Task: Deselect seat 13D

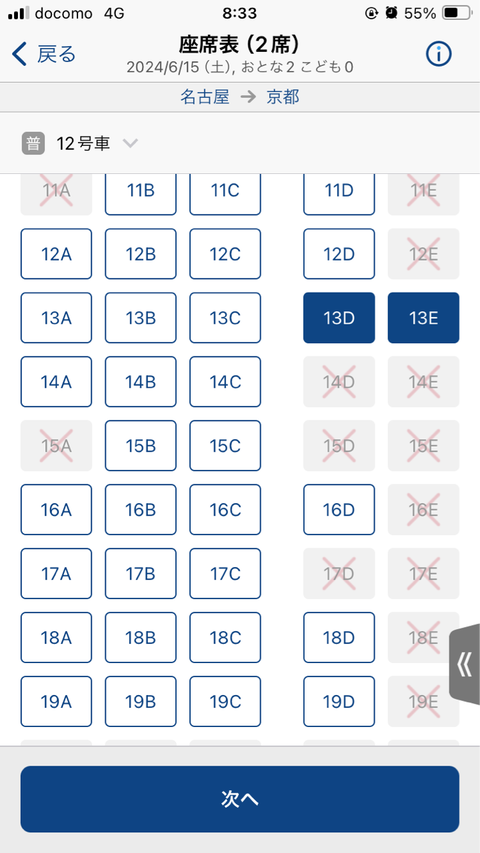Action: pos(339,318)
